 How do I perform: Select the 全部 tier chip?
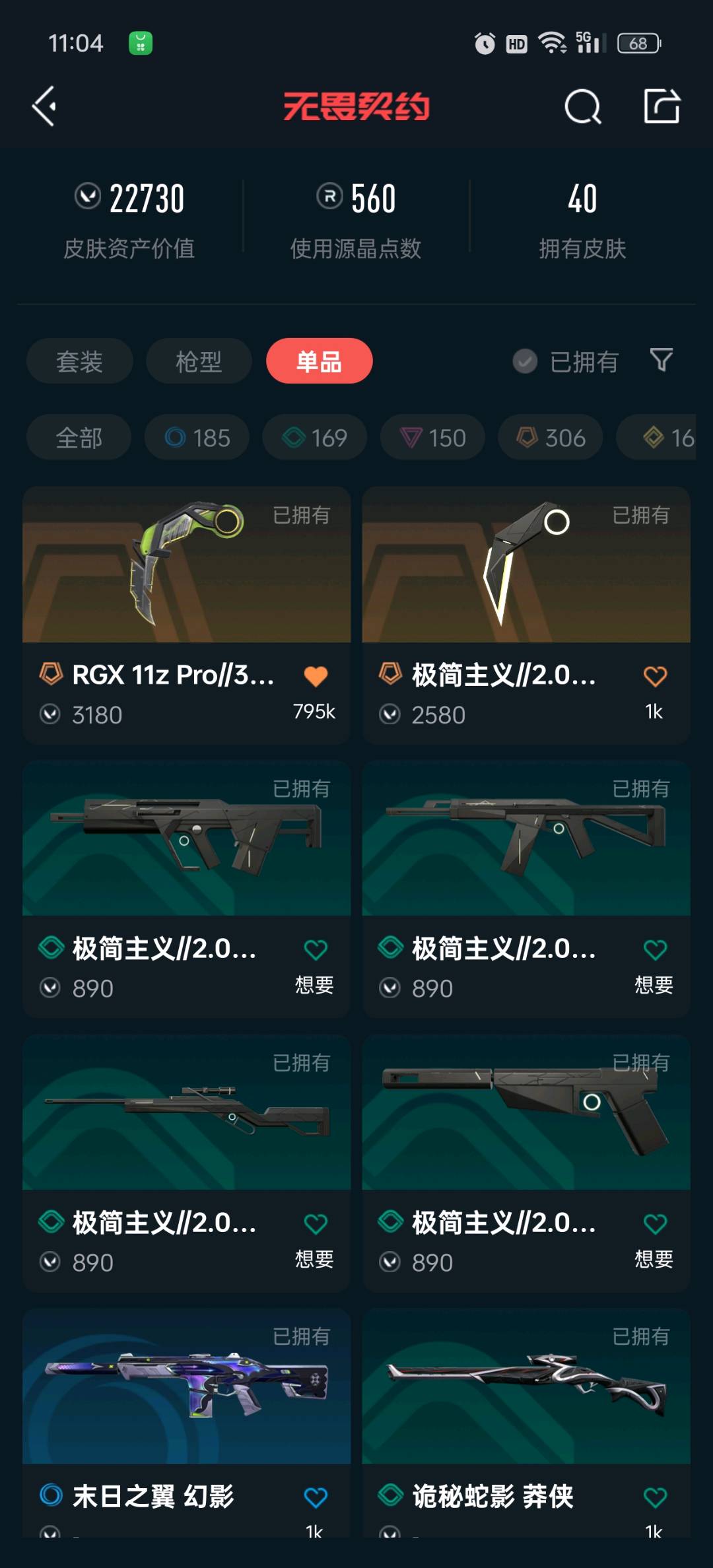[x=79, y=437]
